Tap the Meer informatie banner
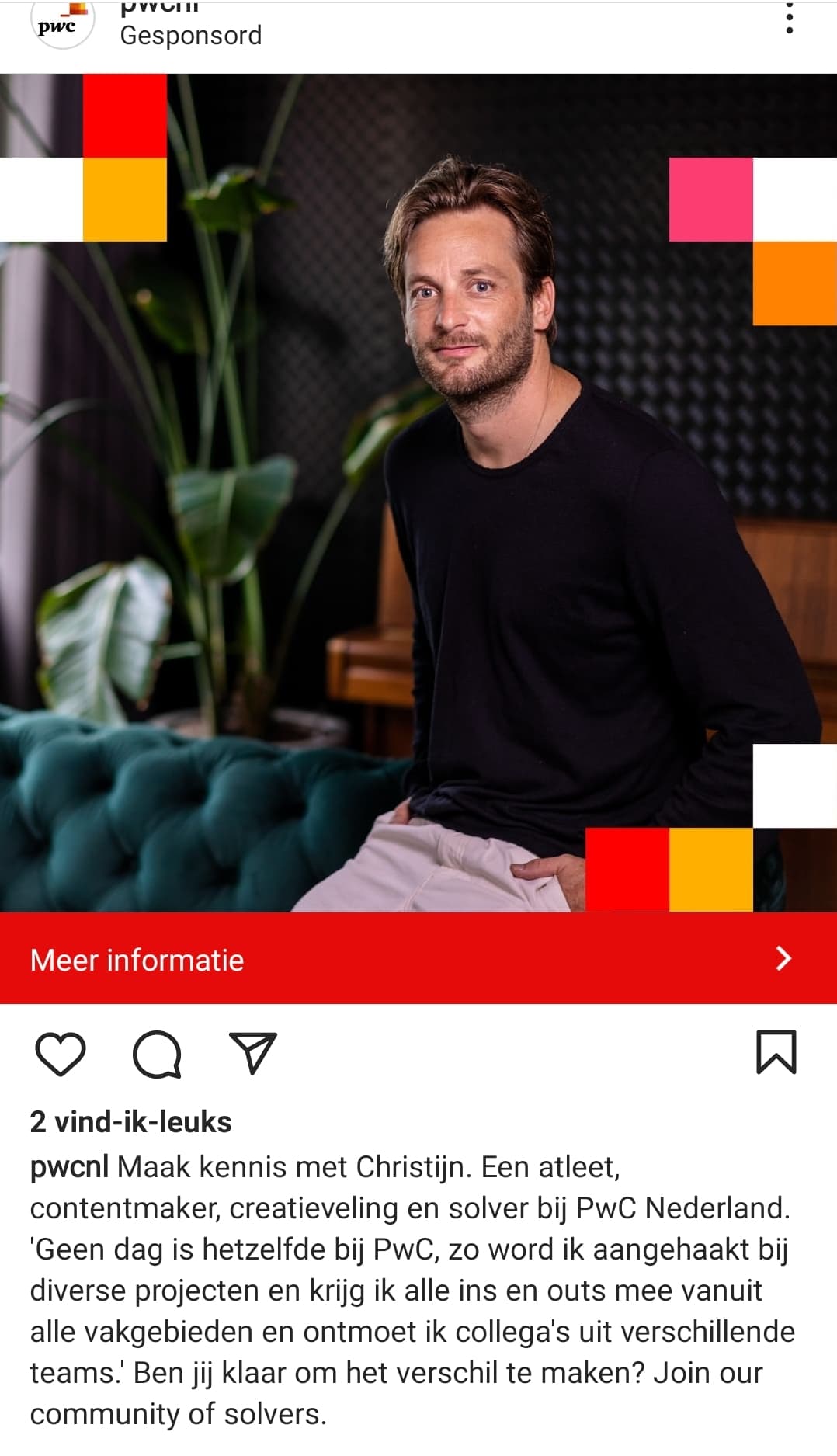837x1456 pixels. tap(418, 958)
